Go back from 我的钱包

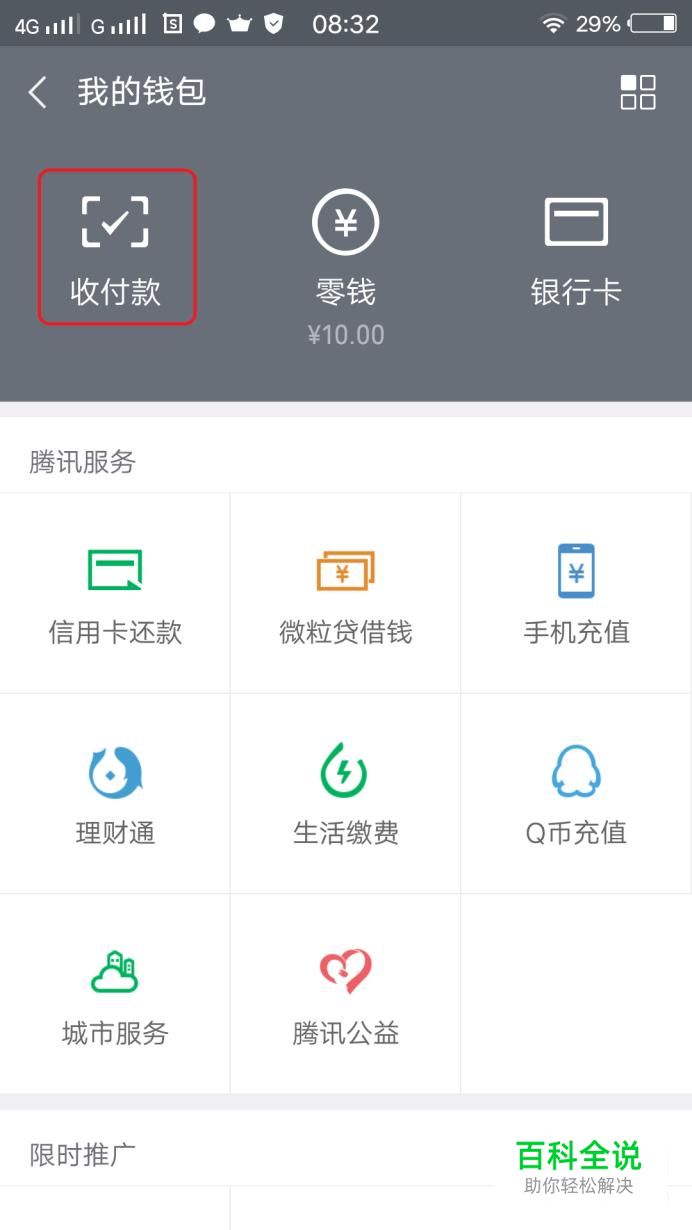pyautogui.click(x=38, y=93)
